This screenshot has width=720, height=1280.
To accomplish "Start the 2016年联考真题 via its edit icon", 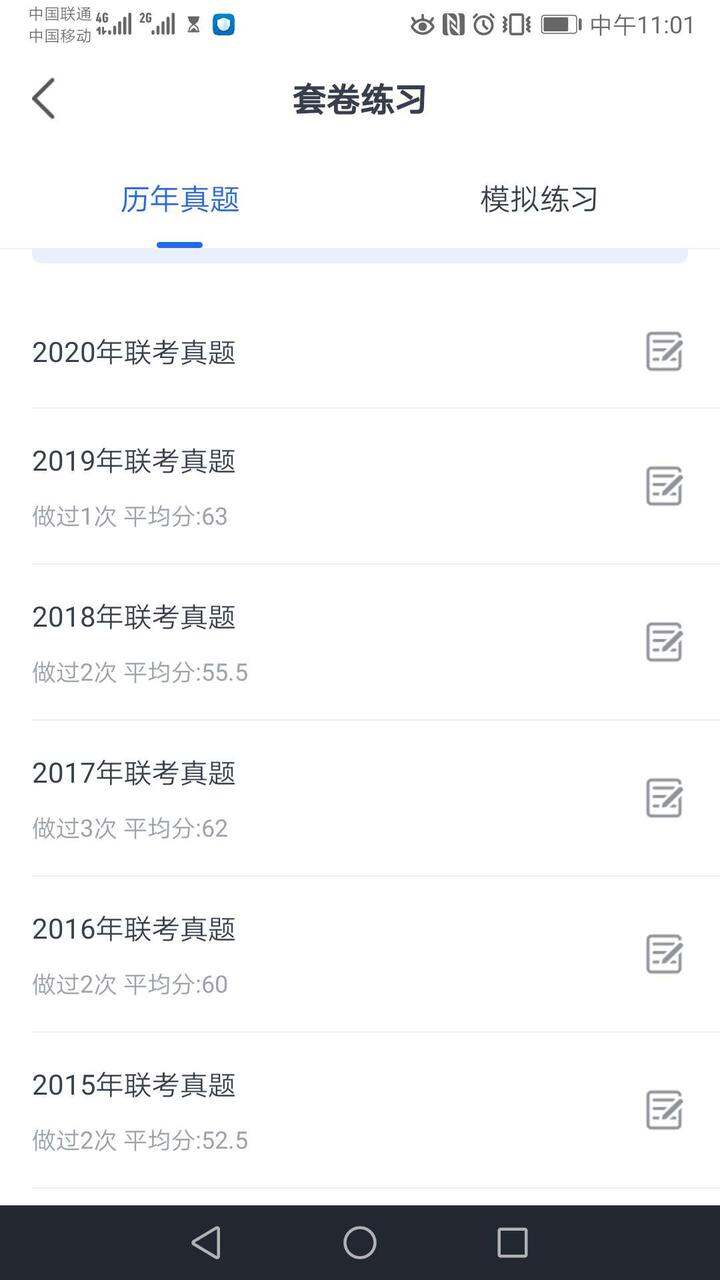I will (x=664, y=954).
